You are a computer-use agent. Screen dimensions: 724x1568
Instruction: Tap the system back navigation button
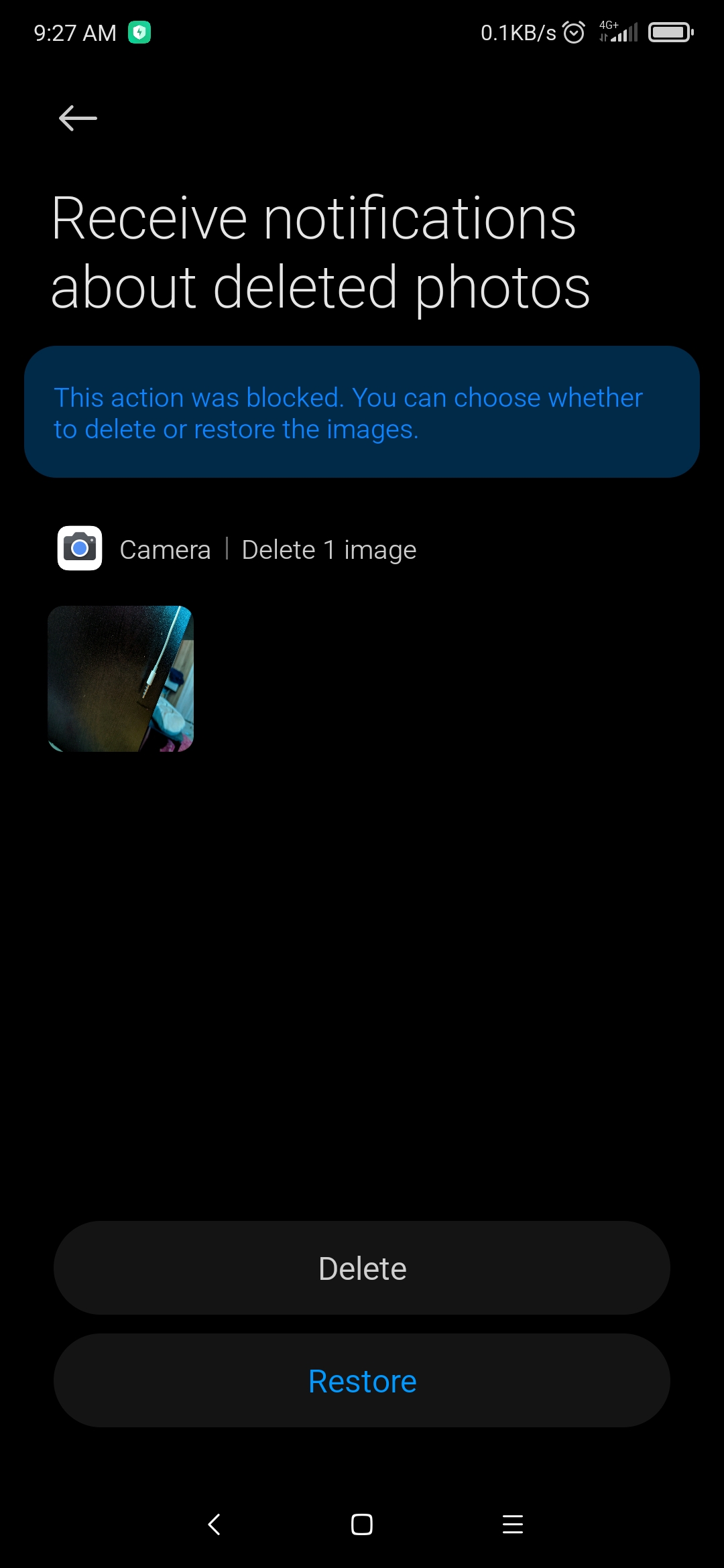215,1524
